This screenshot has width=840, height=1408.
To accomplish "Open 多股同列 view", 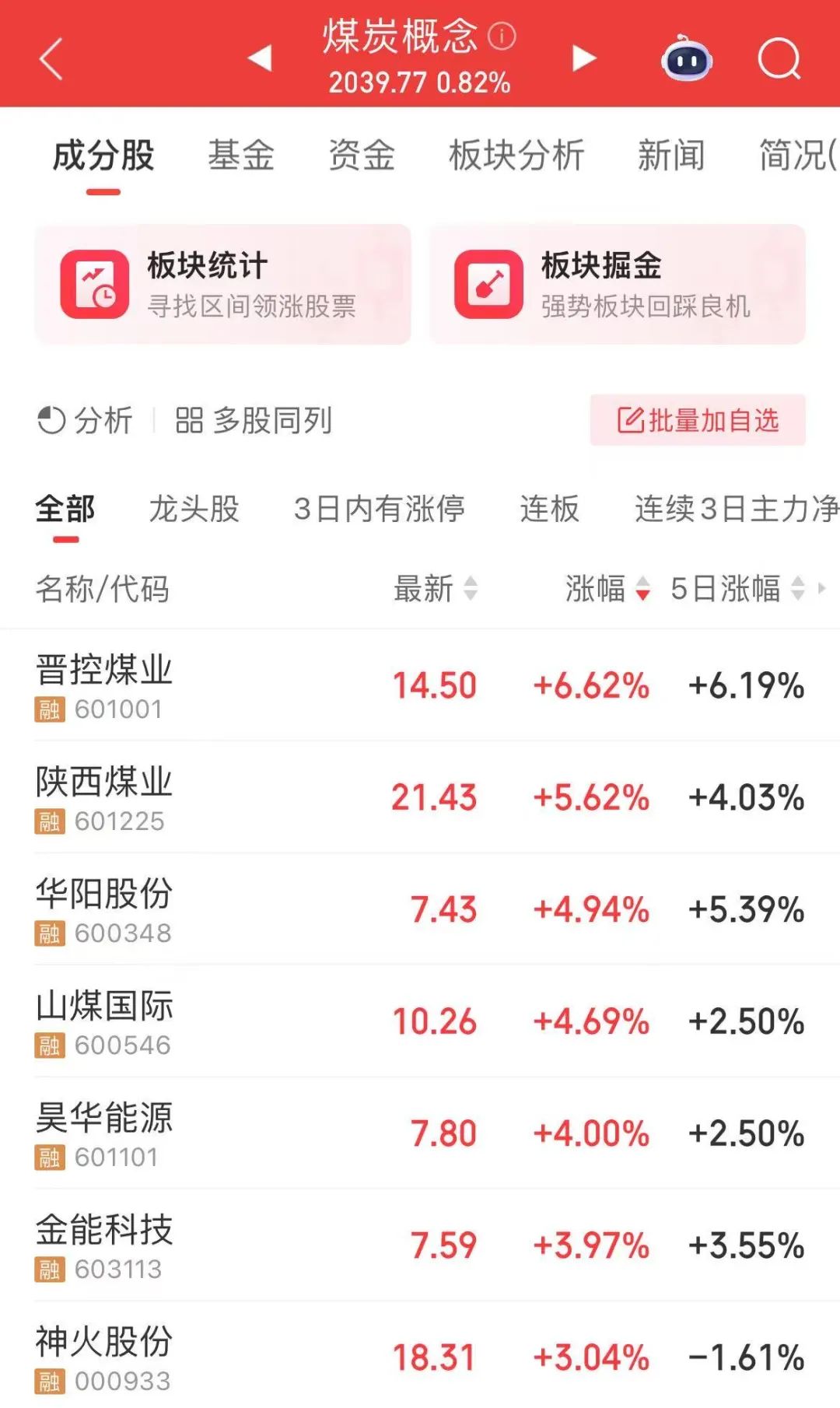I will point(254,421).
